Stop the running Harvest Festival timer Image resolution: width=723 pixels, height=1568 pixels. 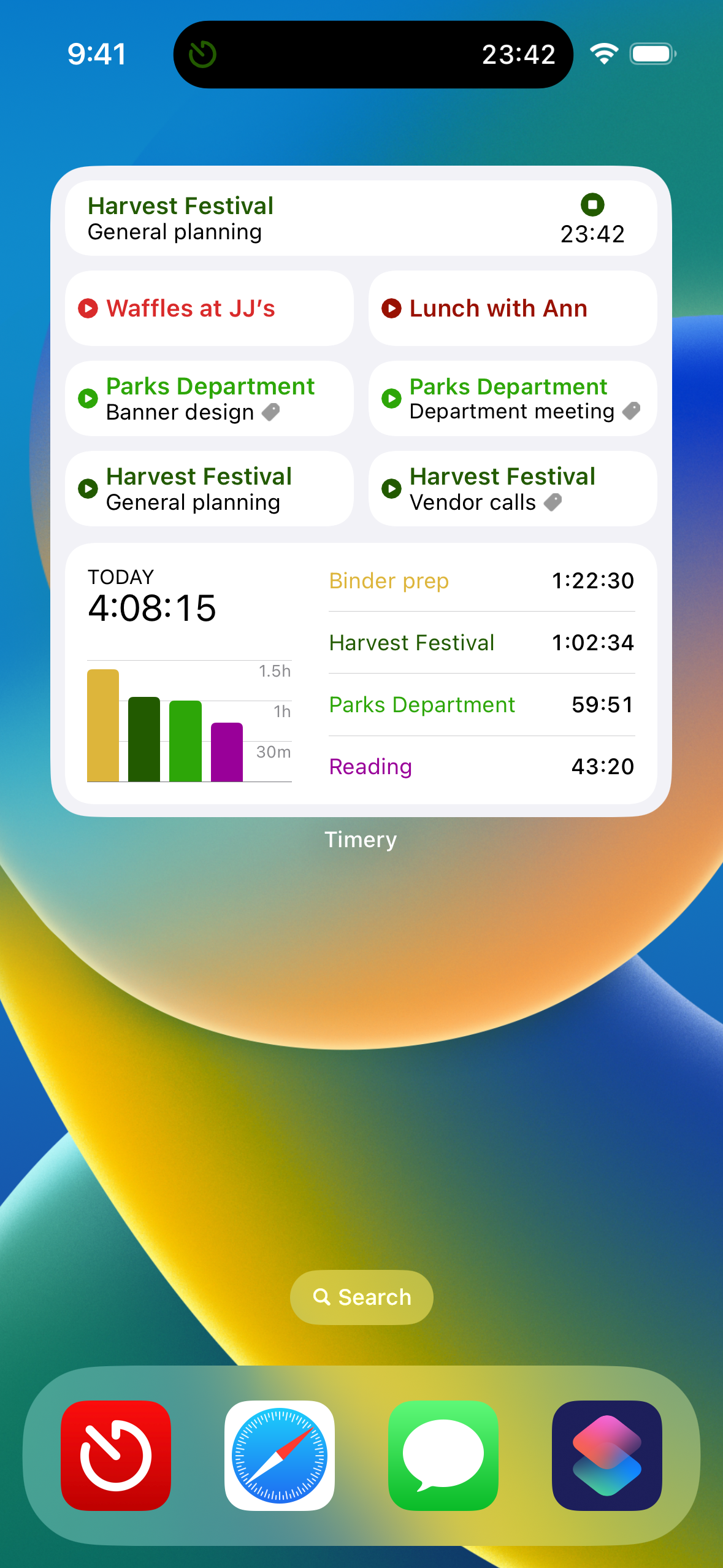click(x=592, y=205)
